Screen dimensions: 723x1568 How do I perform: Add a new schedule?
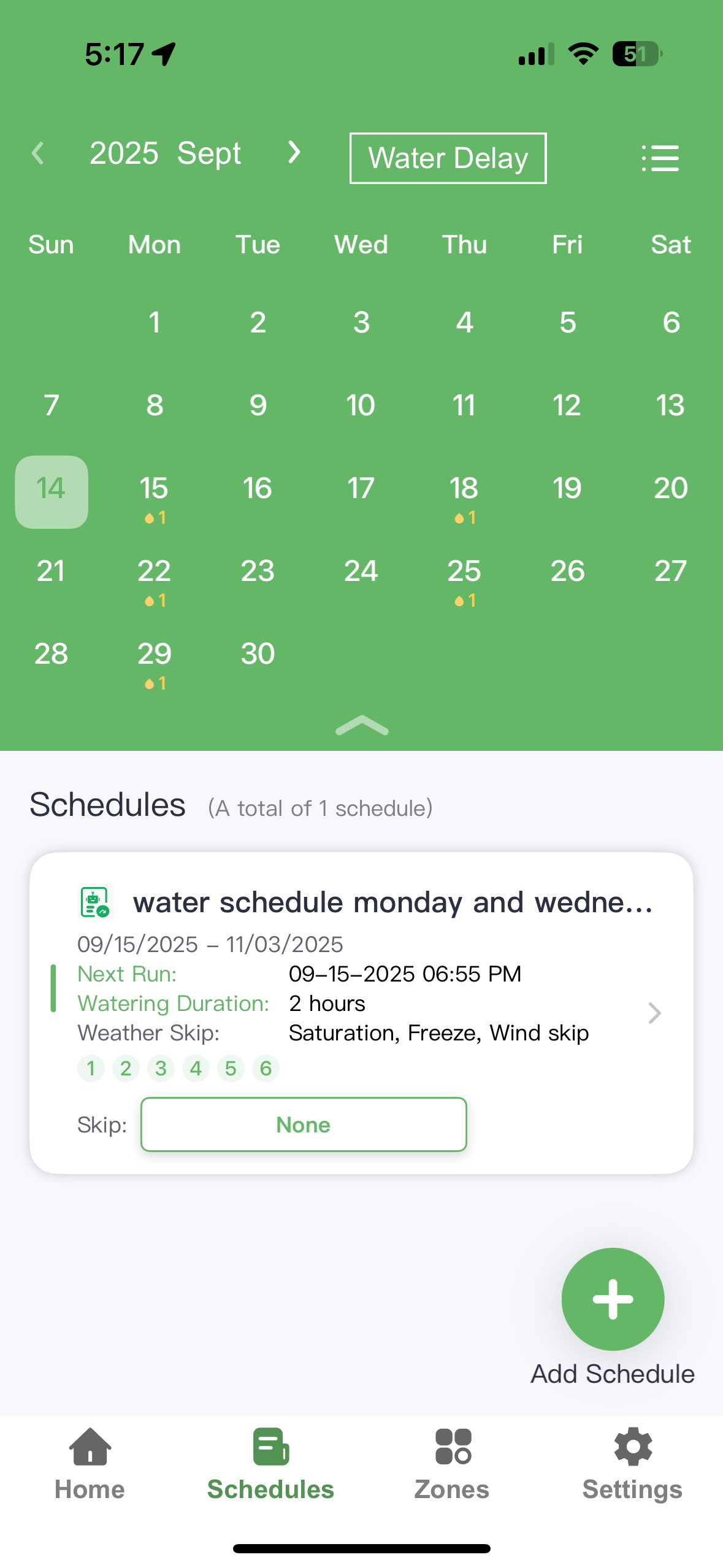pyautogui.click(x=613, y=1299)
